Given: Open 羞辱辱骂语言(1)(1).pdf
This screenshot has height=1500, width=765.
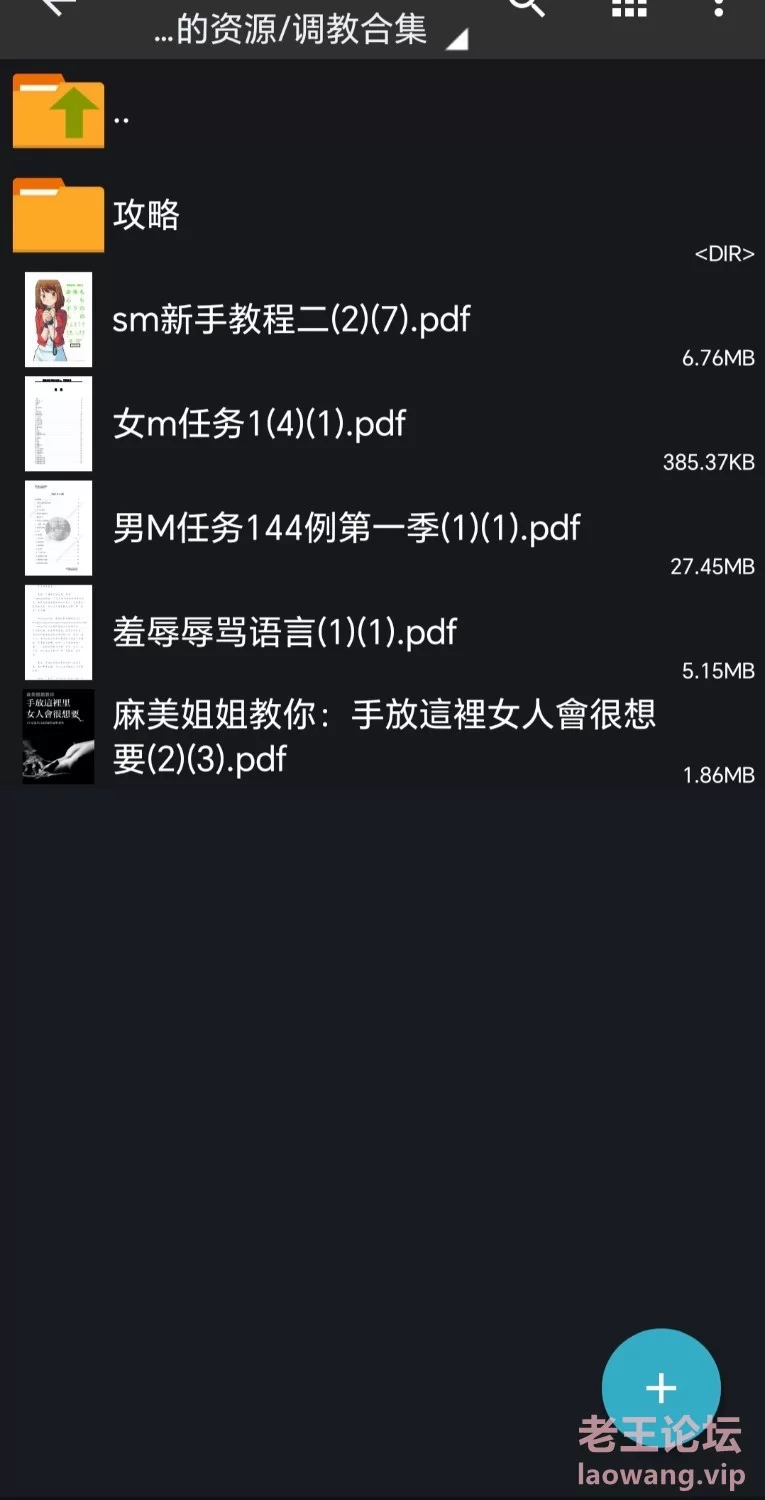Looking at the screenshot, I should coord(285,632).
